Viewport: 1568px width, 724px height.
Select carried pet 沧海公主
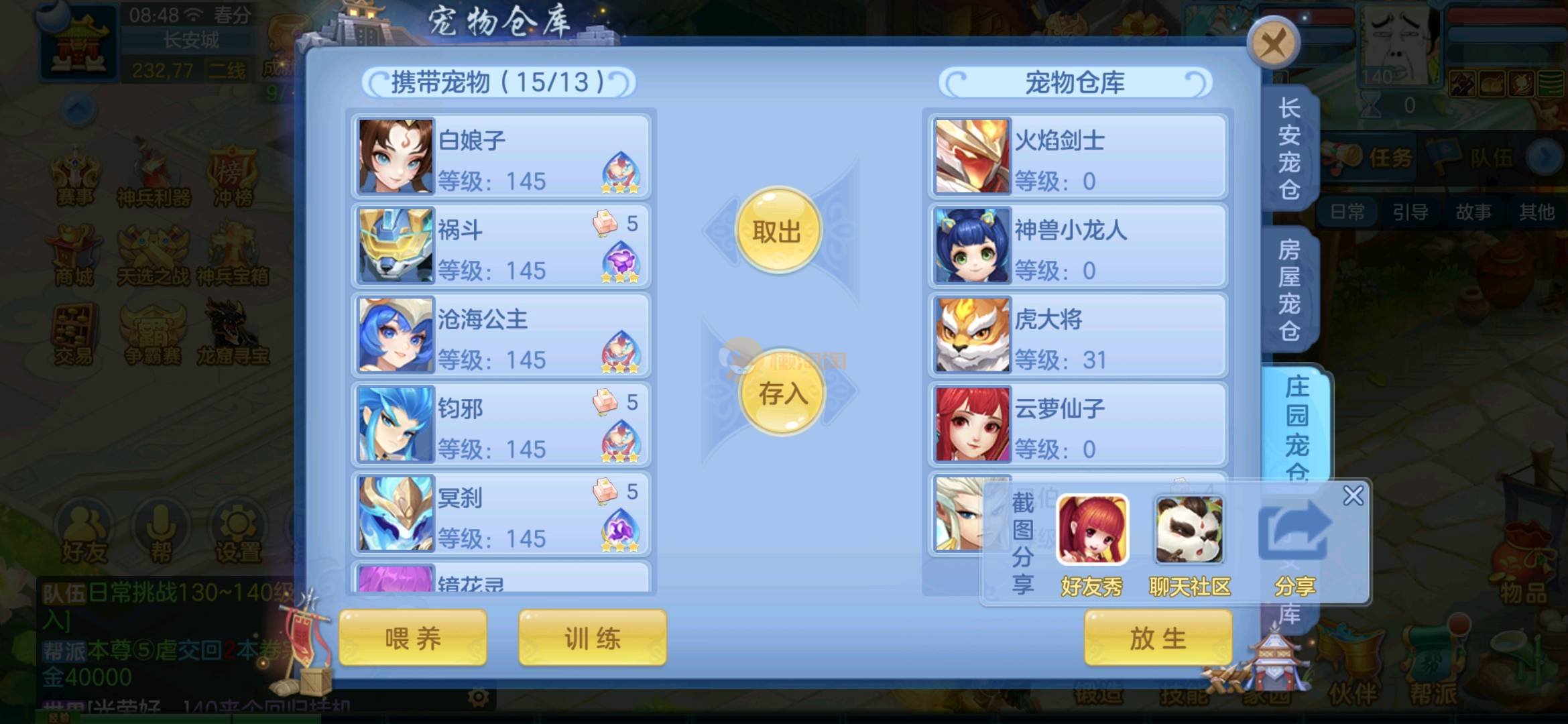pyautogui.click(x=501, y=335)
